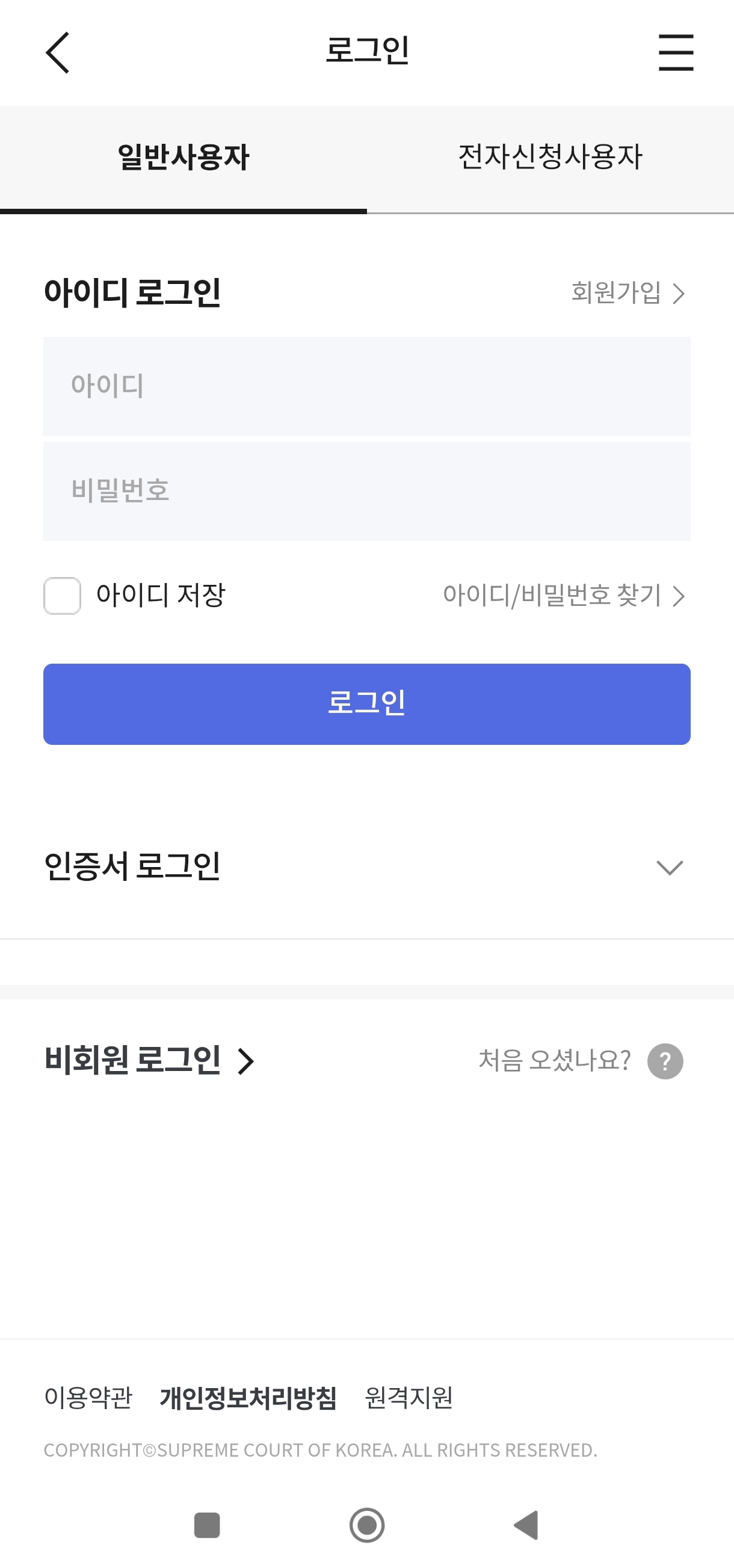The height and width of the screenshot is (1568, 734).
Task: Focus the 비밀번호 input field
Action: pos(367,491)
